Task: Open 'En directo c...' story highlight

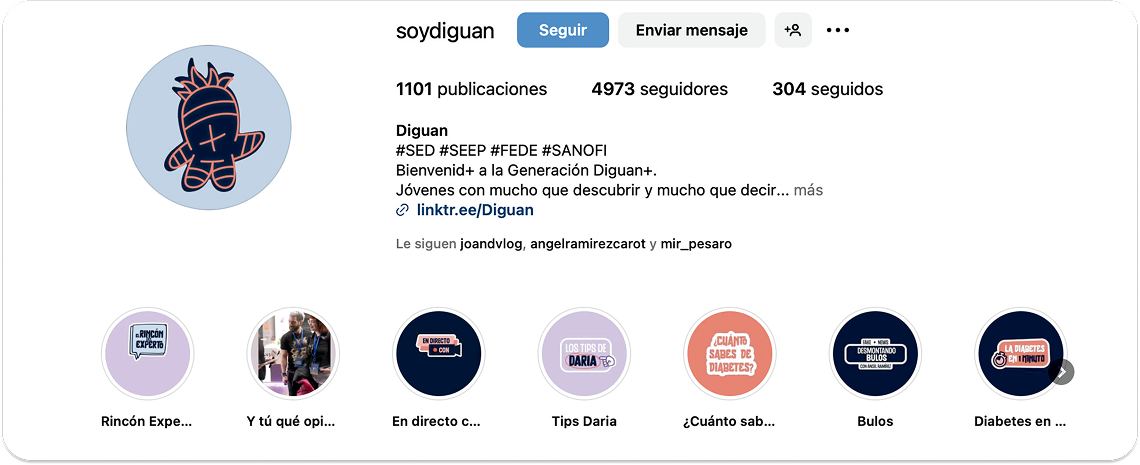Action: (438, 353)
